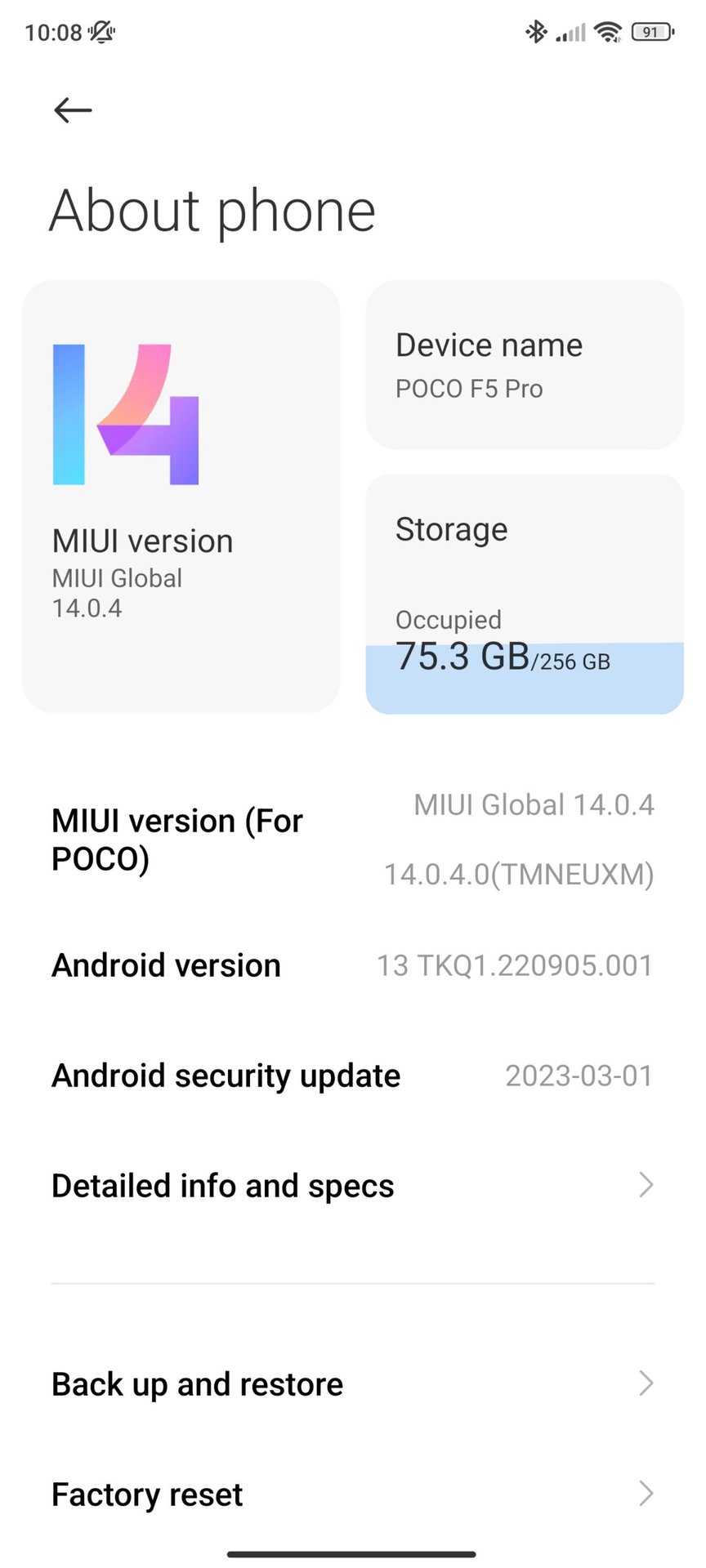The image size is (706, 1568).
Task: Tap the Android version row
Action: pyautogui.click(x=353, y=965)
